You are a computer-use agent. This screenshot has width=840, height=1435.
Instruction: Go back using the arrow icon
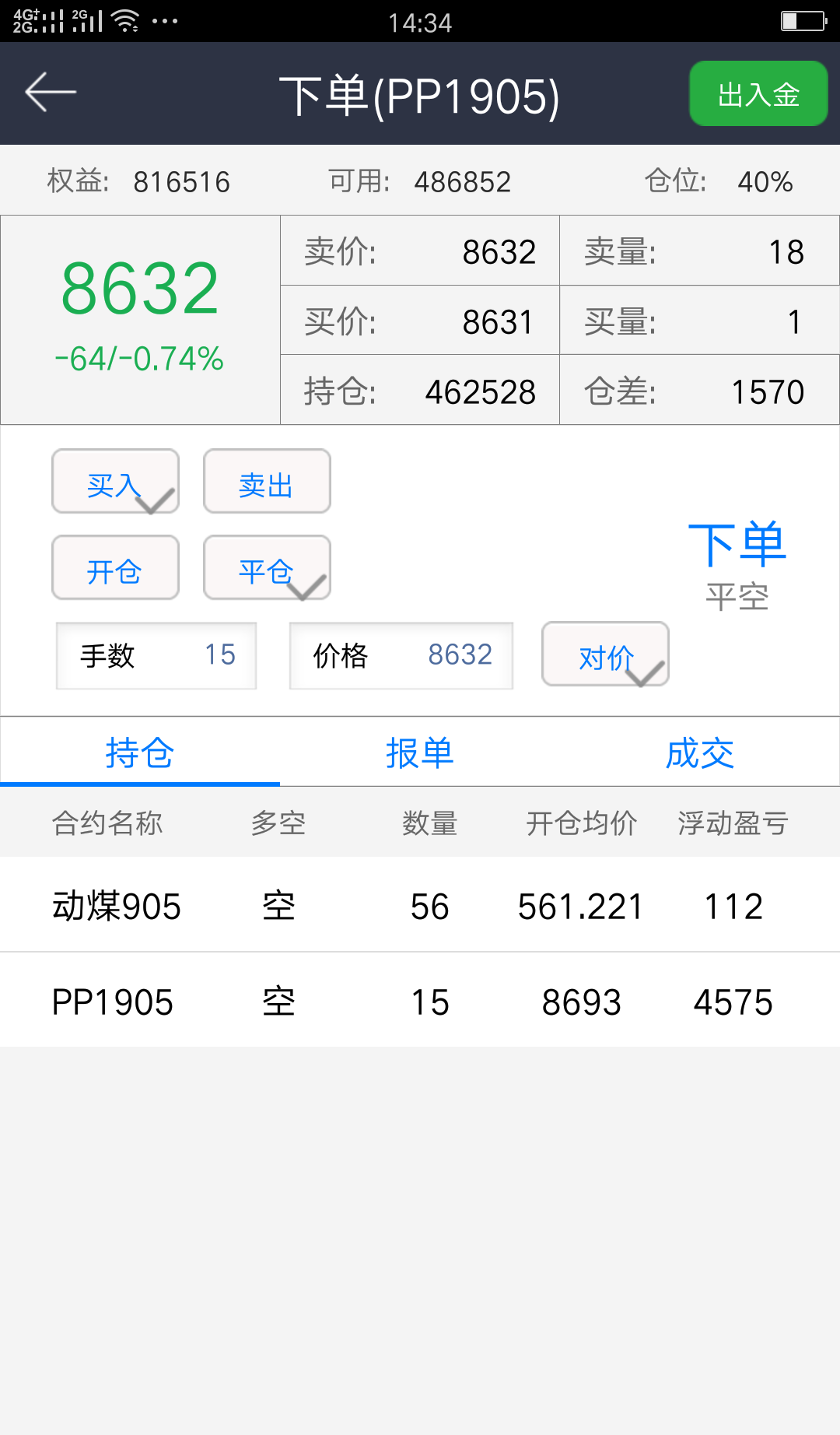51,93
